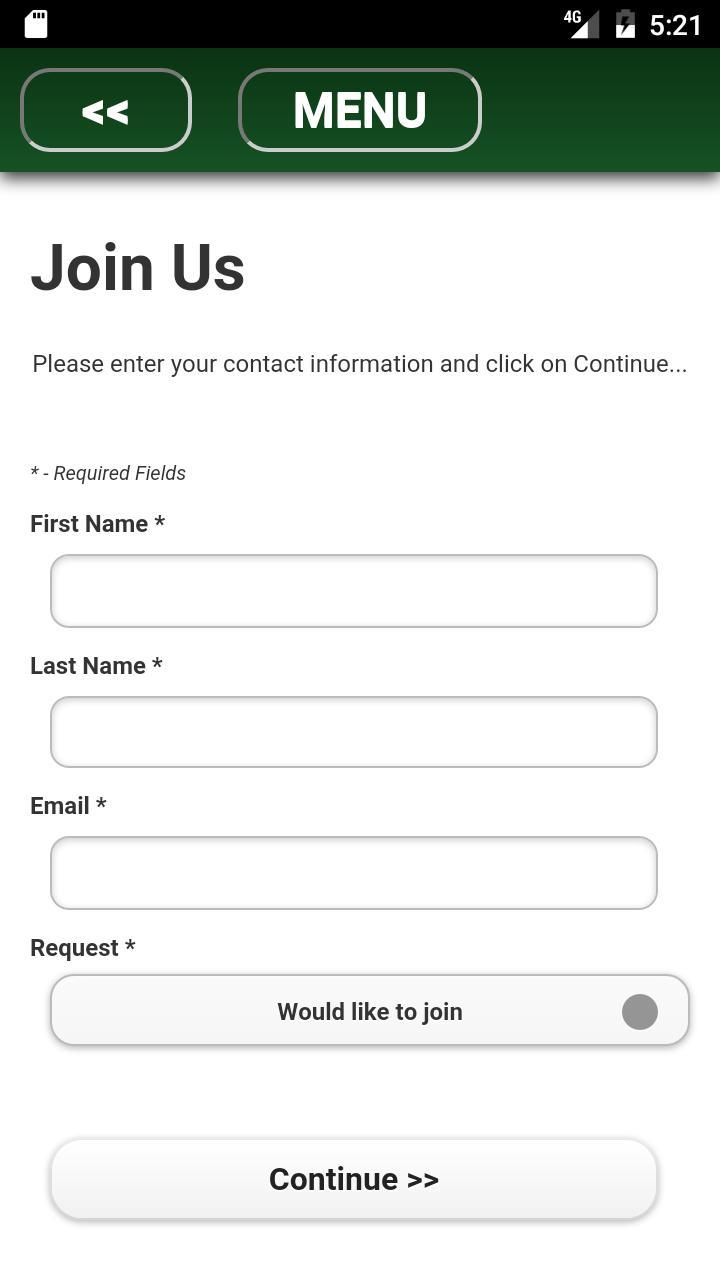Tap the battery charging icon
This screenshot has height=1280, width=720.
point(625,22)
